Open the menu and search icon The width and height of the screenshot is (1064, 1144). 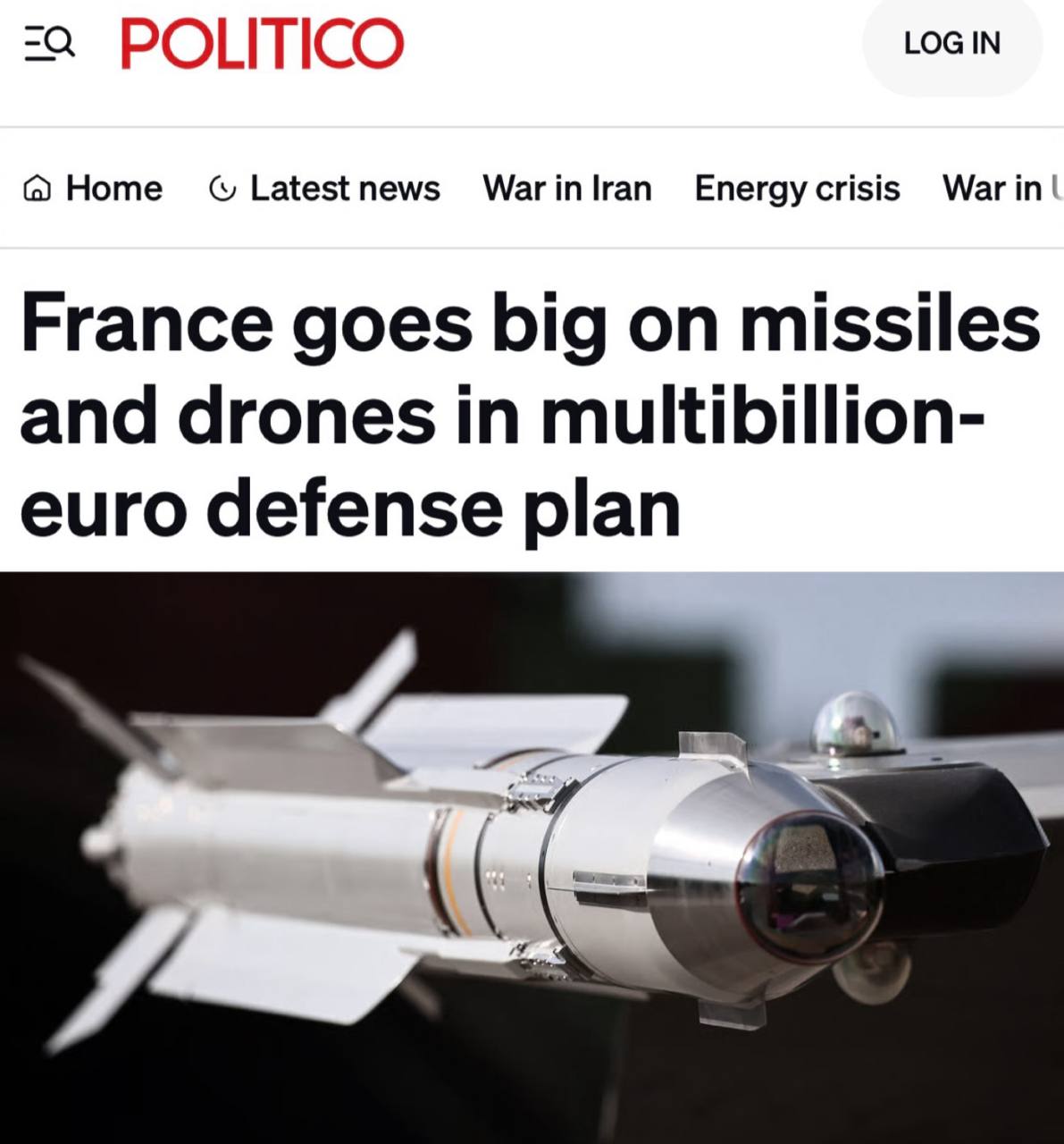point(48,43)
